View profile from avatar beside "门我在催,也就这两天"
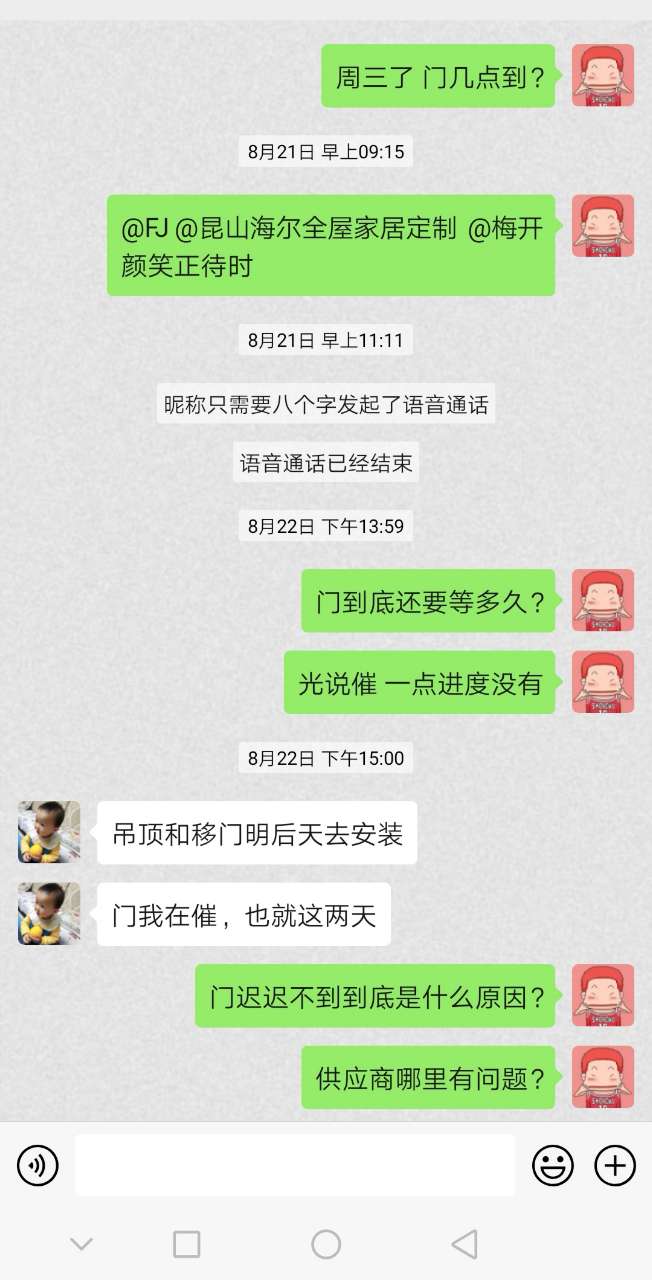Image resolution: width=652 pixels, height=1280 pixels. coord(49,913)
